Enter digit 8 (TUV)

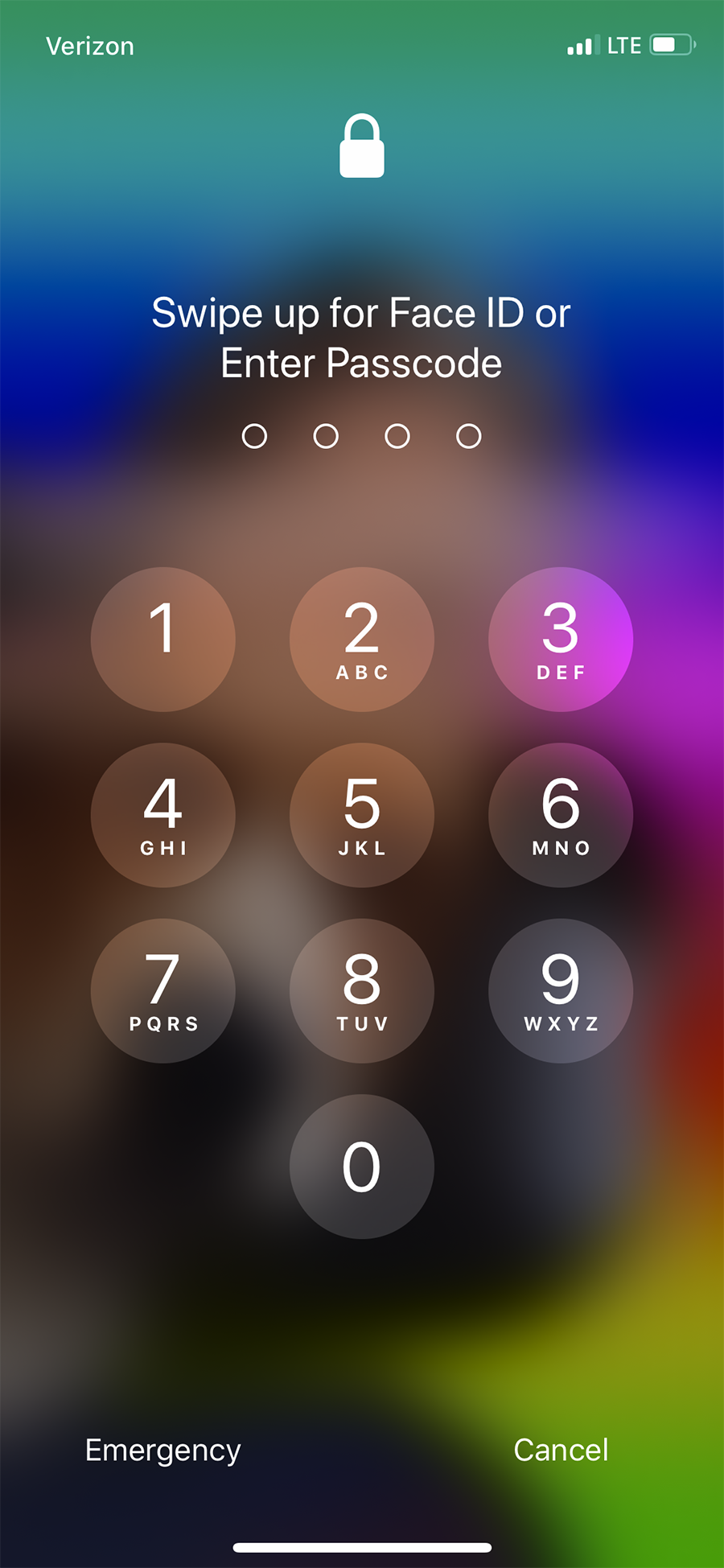tap(362, 990)
